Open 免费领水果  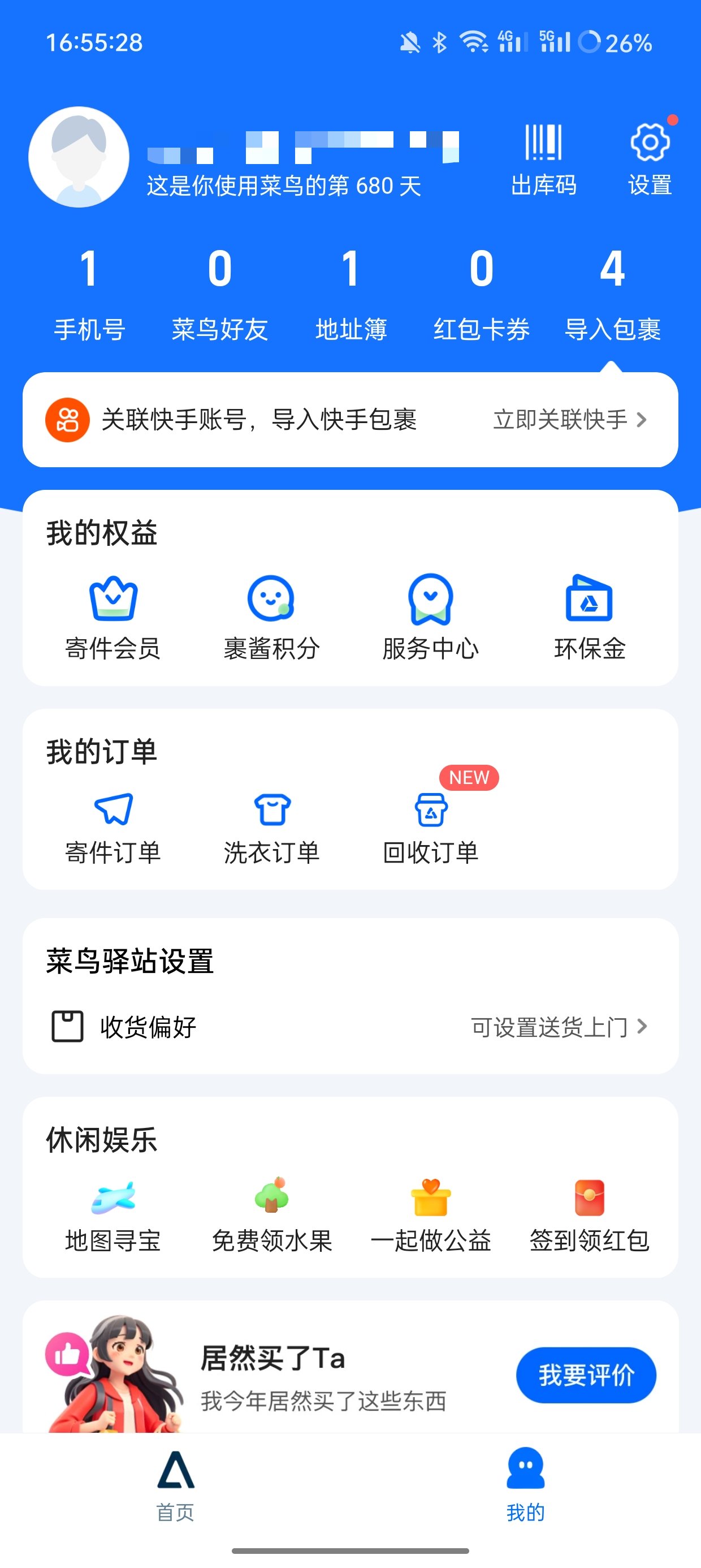(x=271, y=1214)
